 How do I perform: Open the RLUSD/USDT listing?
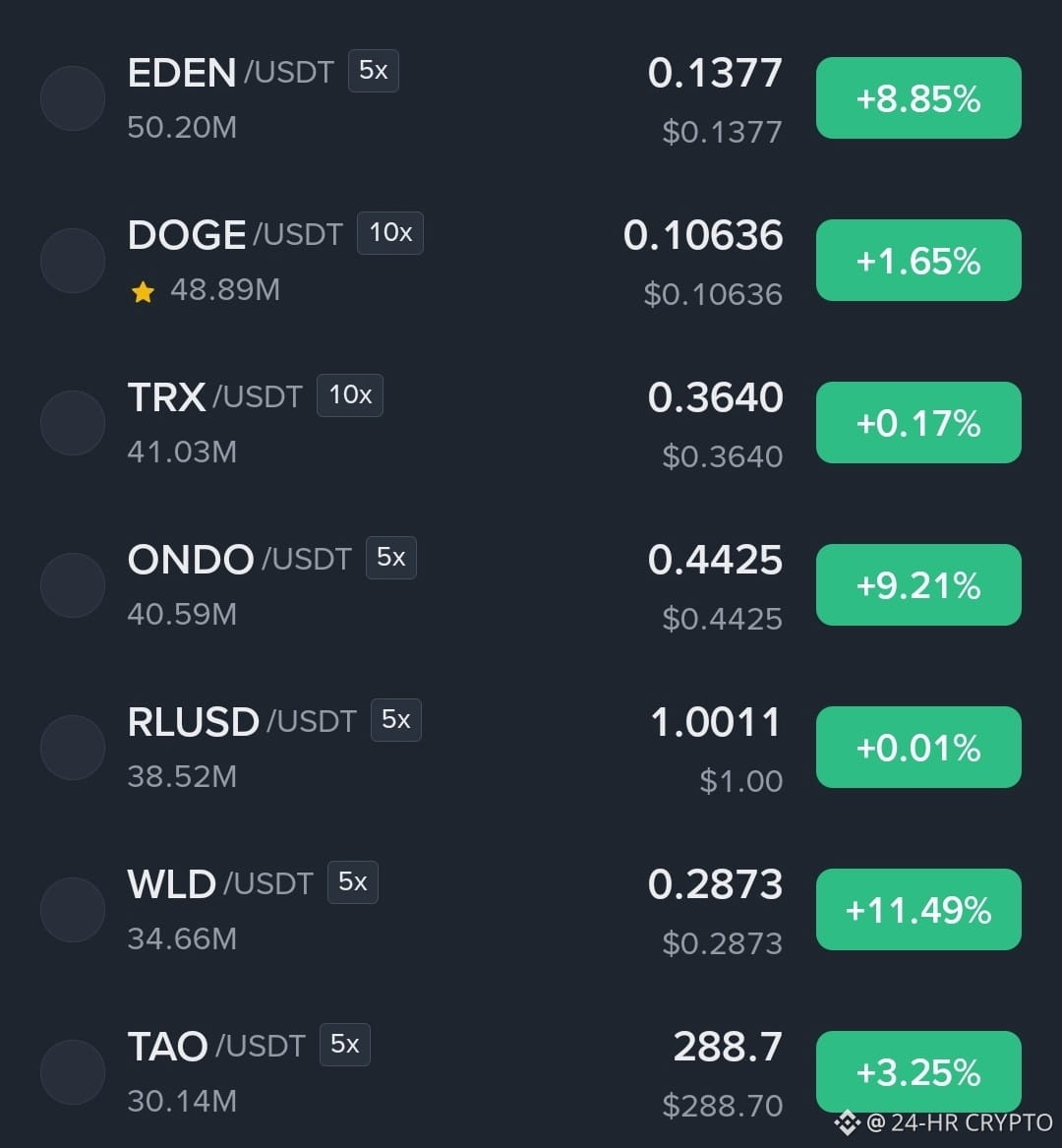point(531,748)
